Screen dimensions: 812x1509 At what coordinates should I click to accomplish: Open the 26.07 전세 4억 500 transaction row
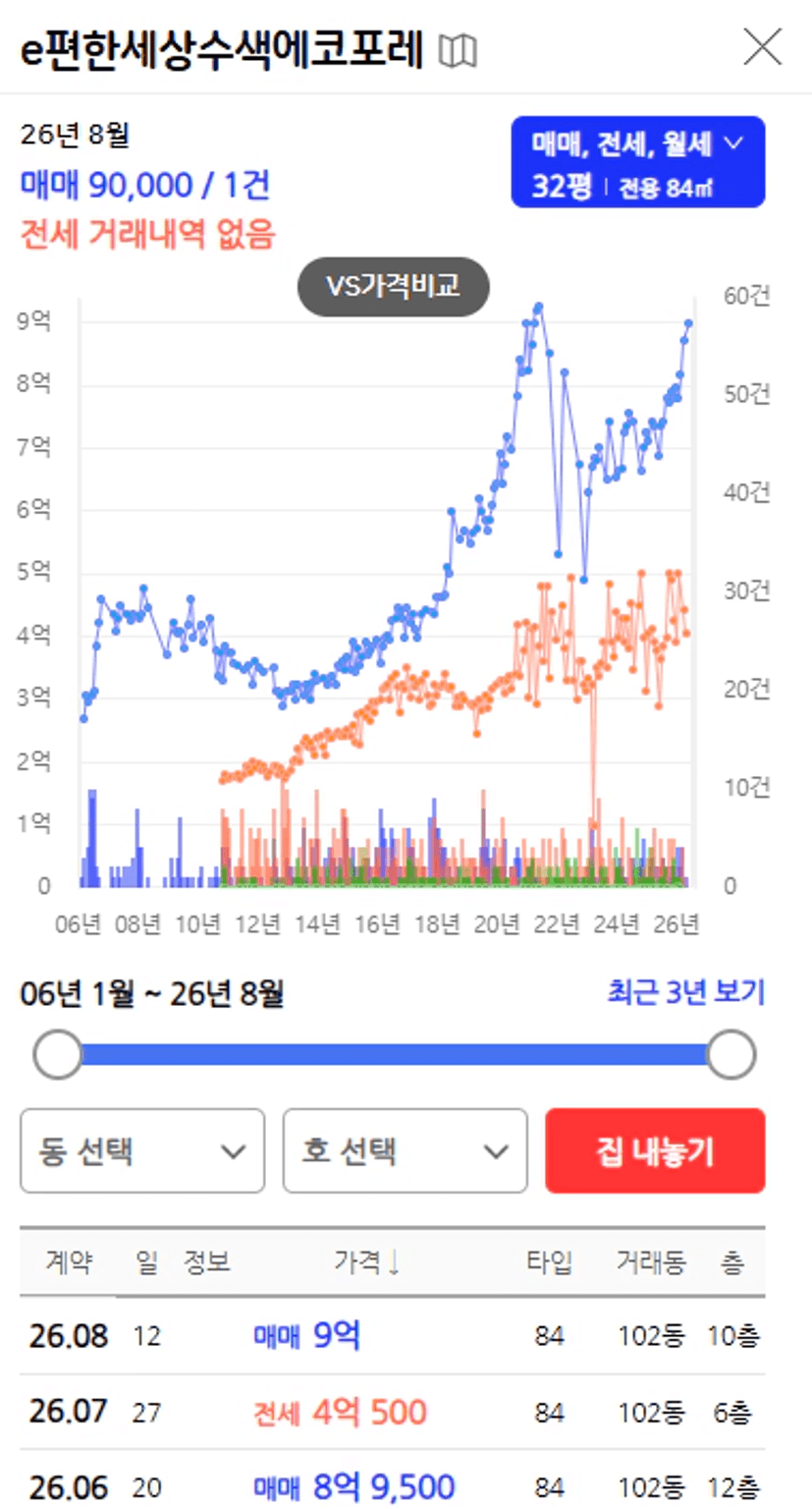coord(393,1412)
